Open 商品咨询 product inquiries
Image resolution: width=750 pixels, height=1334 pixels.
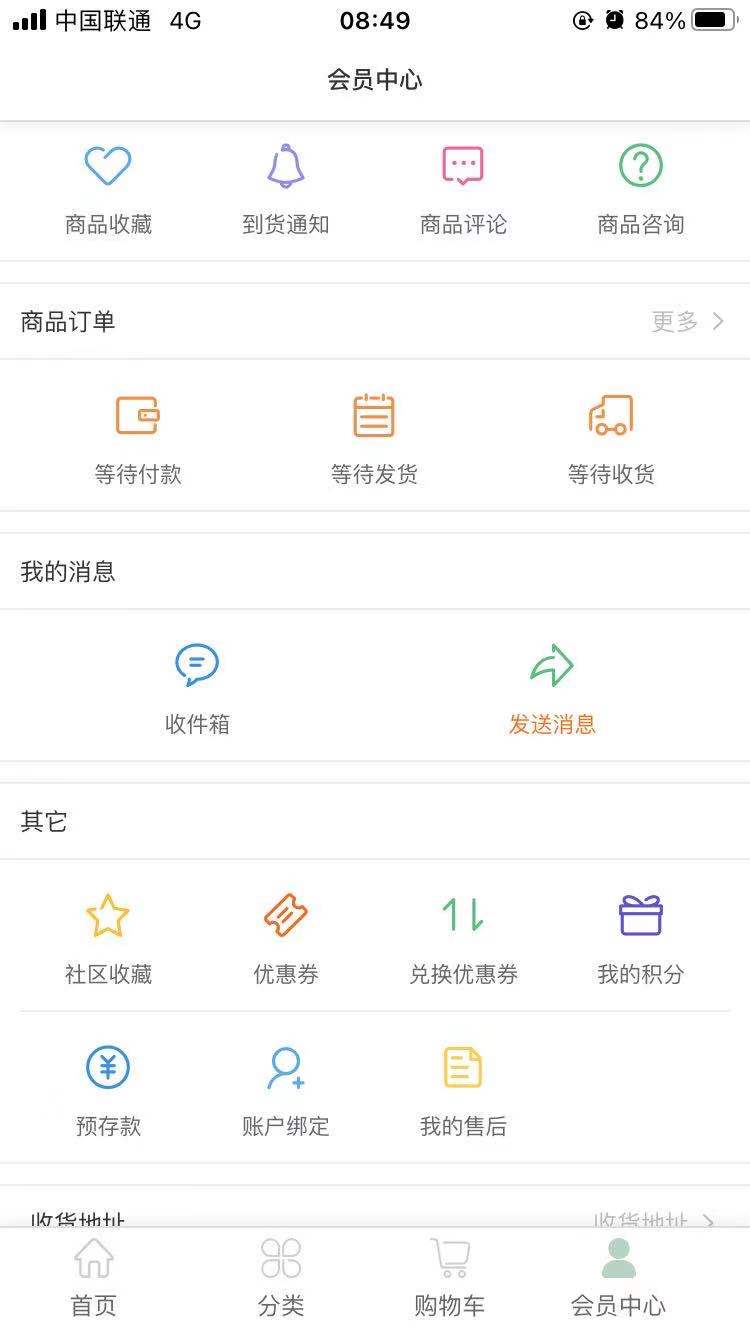pyautogui.click(x=640, y=190)
